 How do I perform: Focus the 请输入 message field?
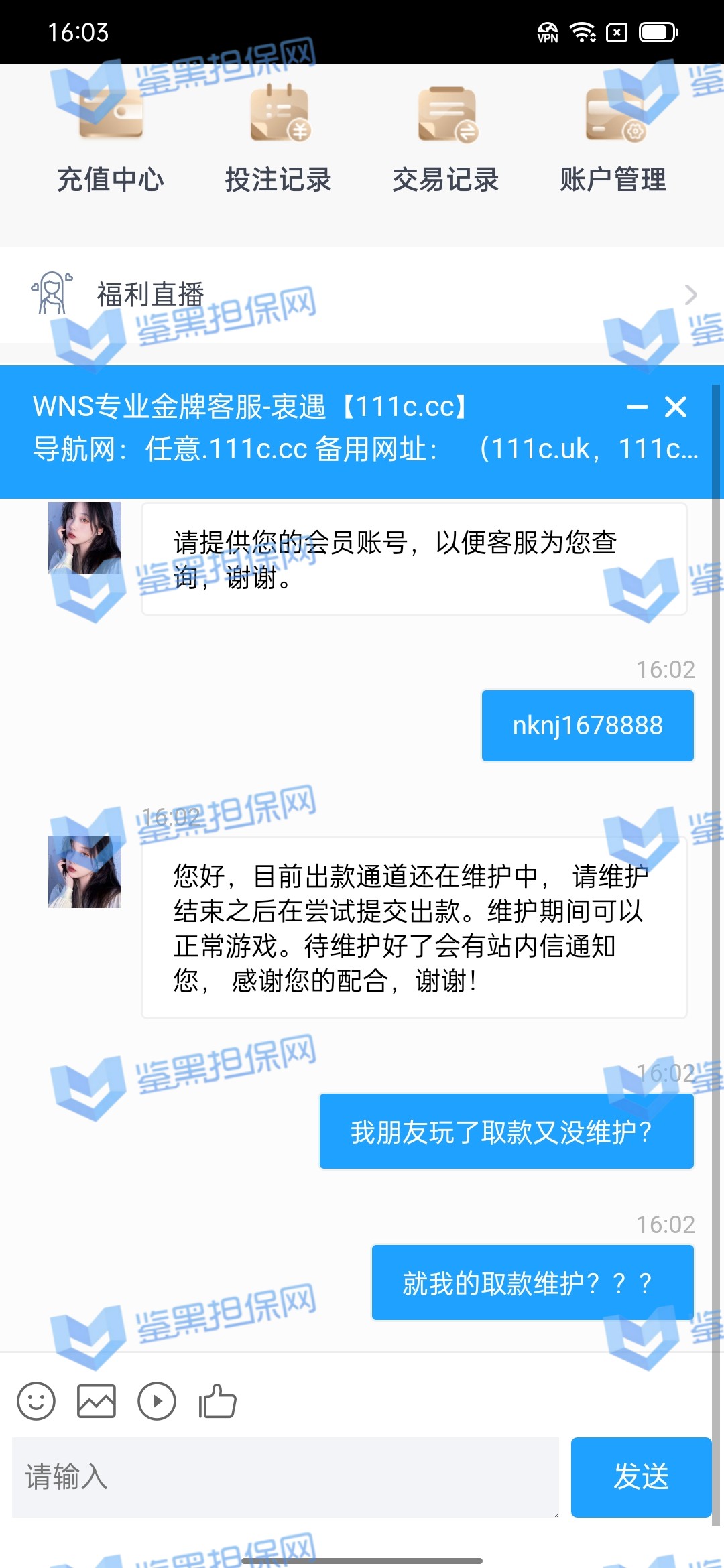(x=285, y=1477)
